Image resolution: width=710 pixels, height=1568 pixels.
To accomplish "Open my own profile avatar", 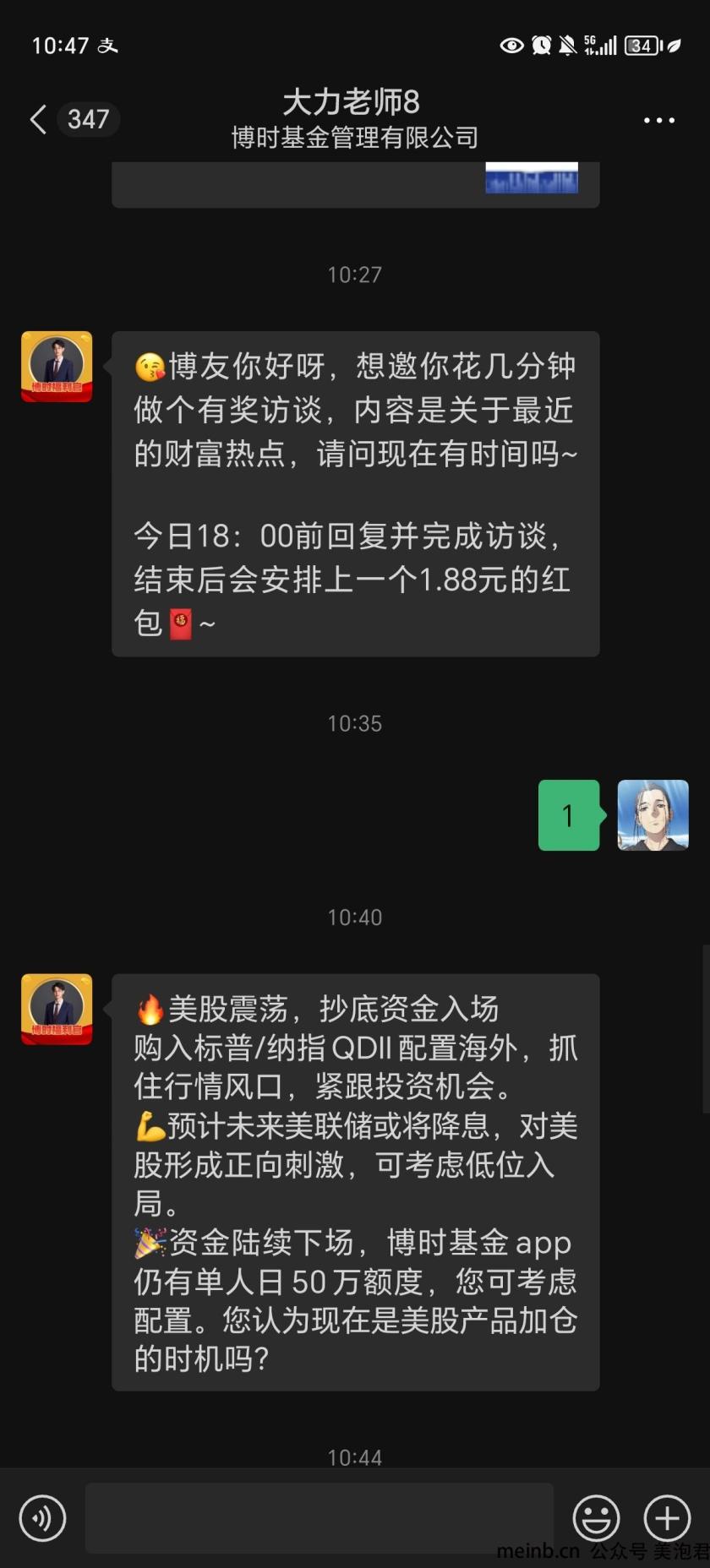I will tap(653, 814).
